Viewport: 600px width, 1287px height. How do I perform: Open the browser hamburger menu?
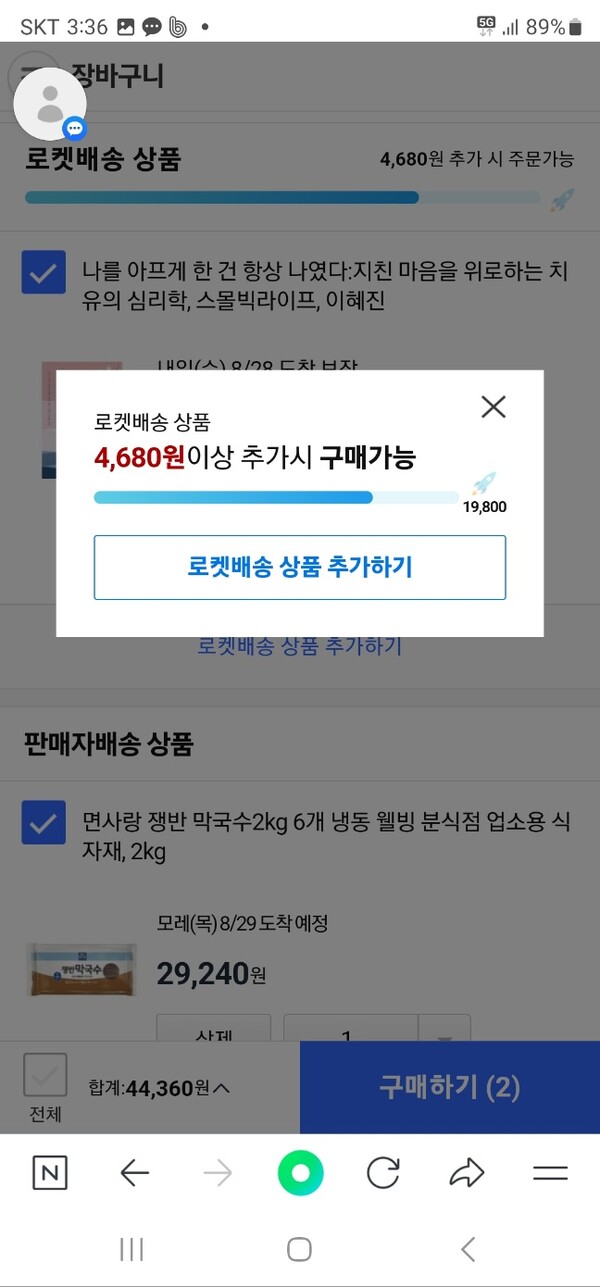550,1173
